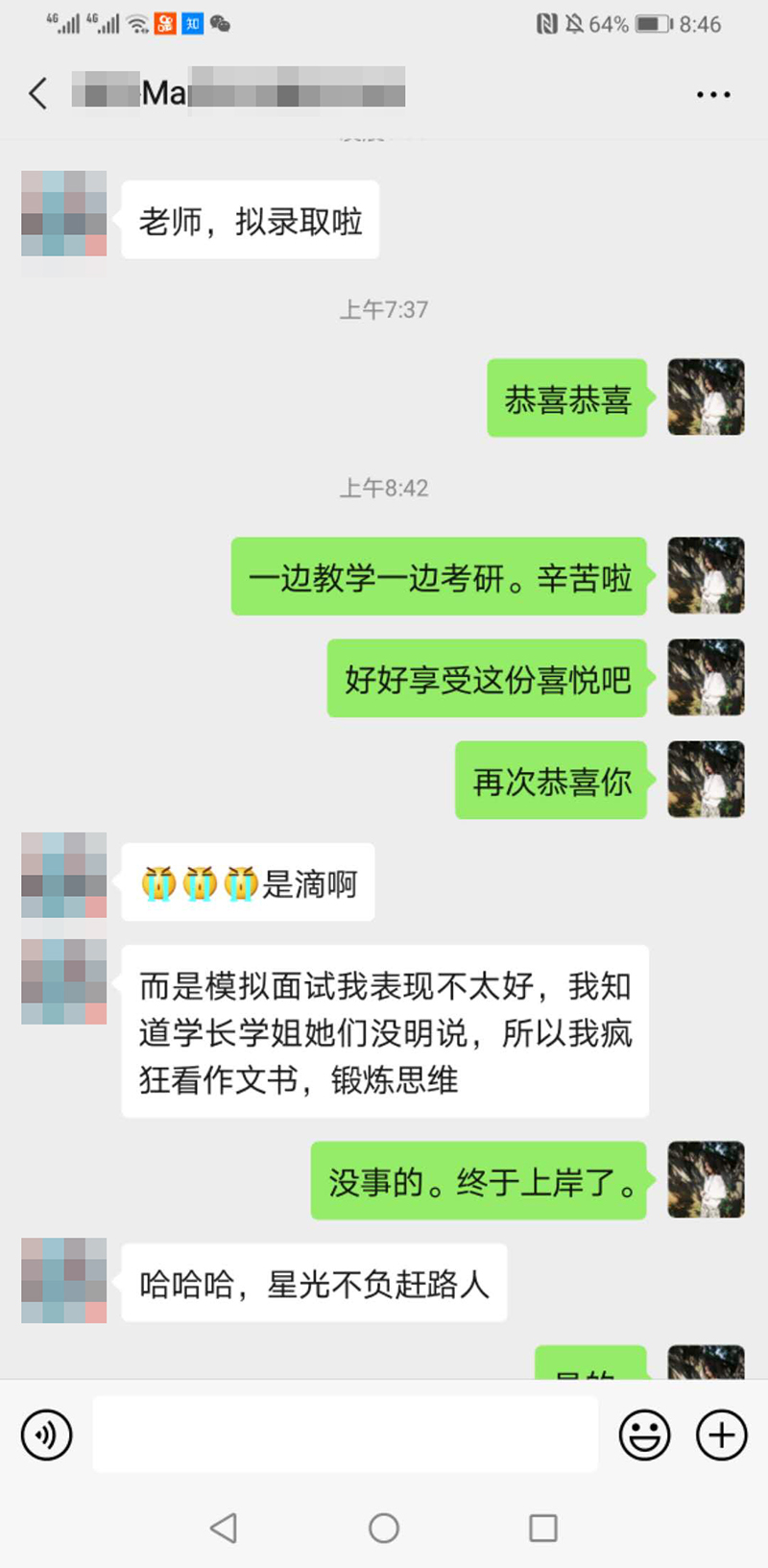Open the plus attachments menu

click(722, 1435)
